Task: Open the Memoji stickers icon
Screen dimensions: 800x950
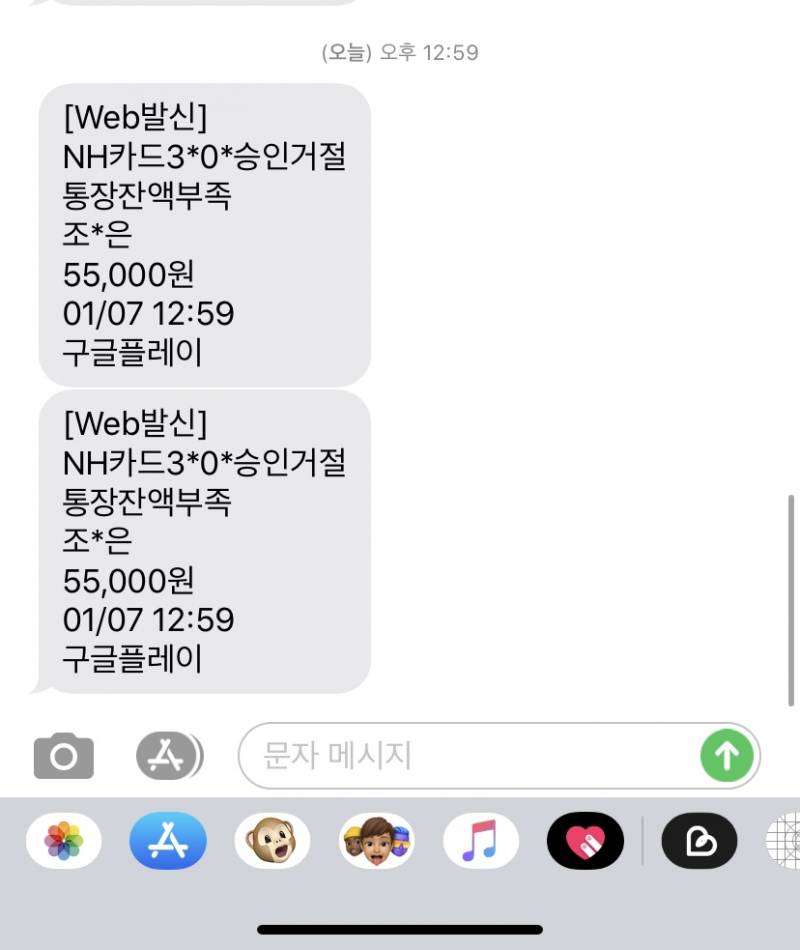Action: (377, 841)
